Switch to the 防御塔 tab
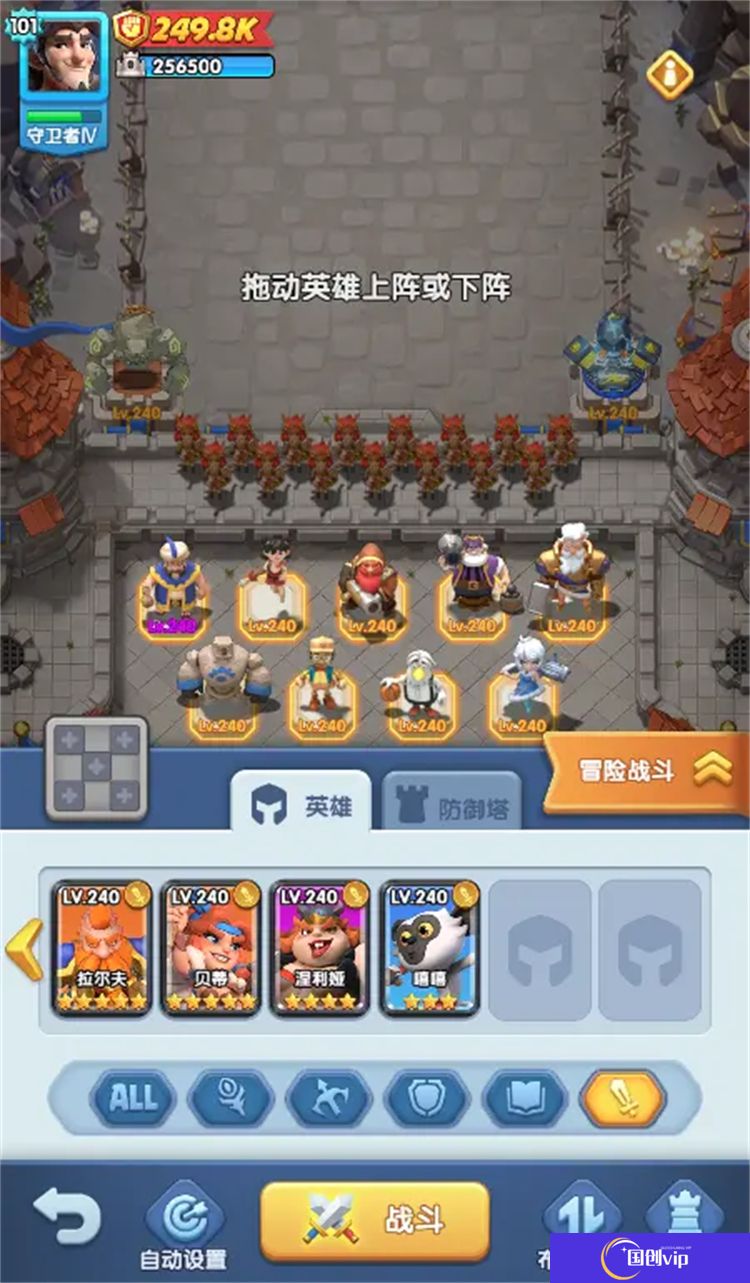Screen dimensions: 750x1283 pos(453,808)
